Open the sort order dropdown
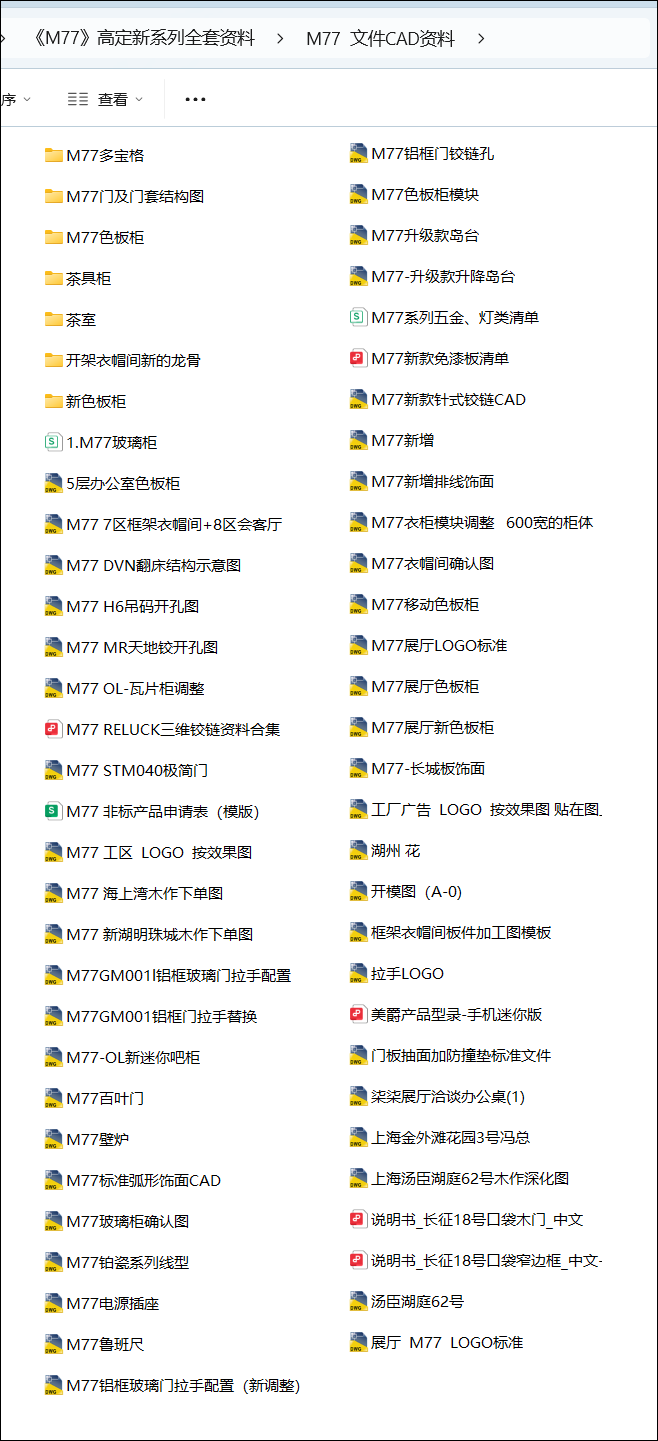The image size is (658, 1441). (x=15, y=99)
